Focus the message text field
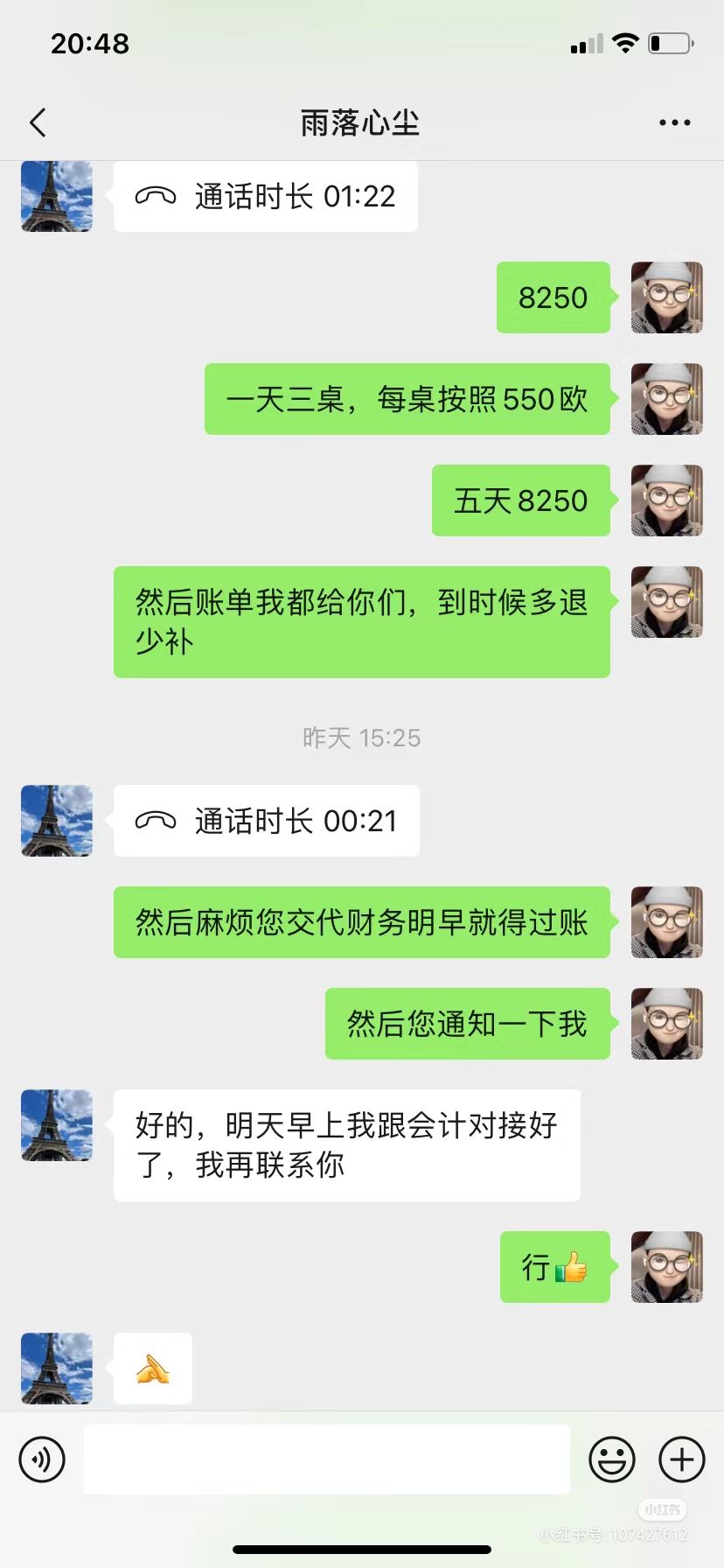The width and height of the screenshot is (724, 1568). tap(327, 1459)
